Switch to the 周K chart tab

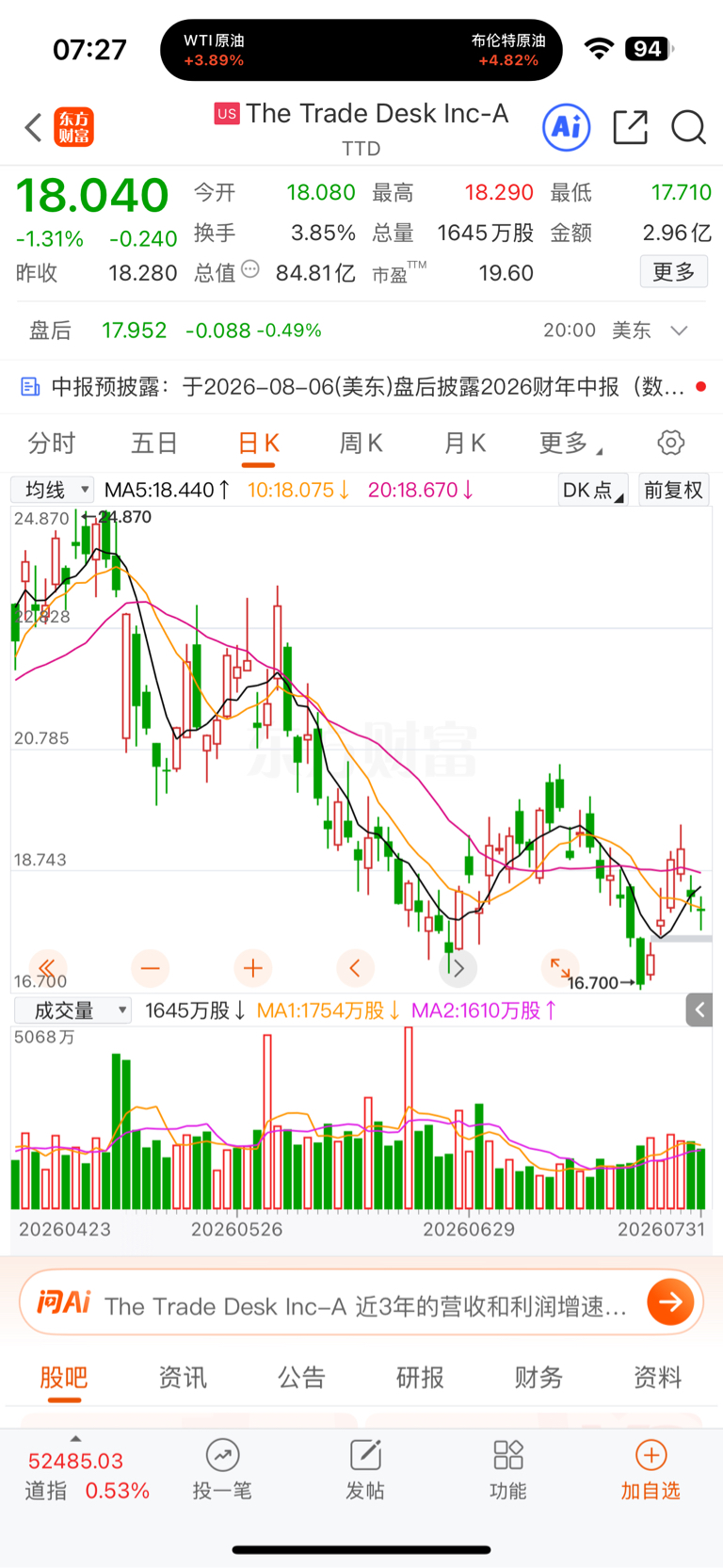(361, 443)
